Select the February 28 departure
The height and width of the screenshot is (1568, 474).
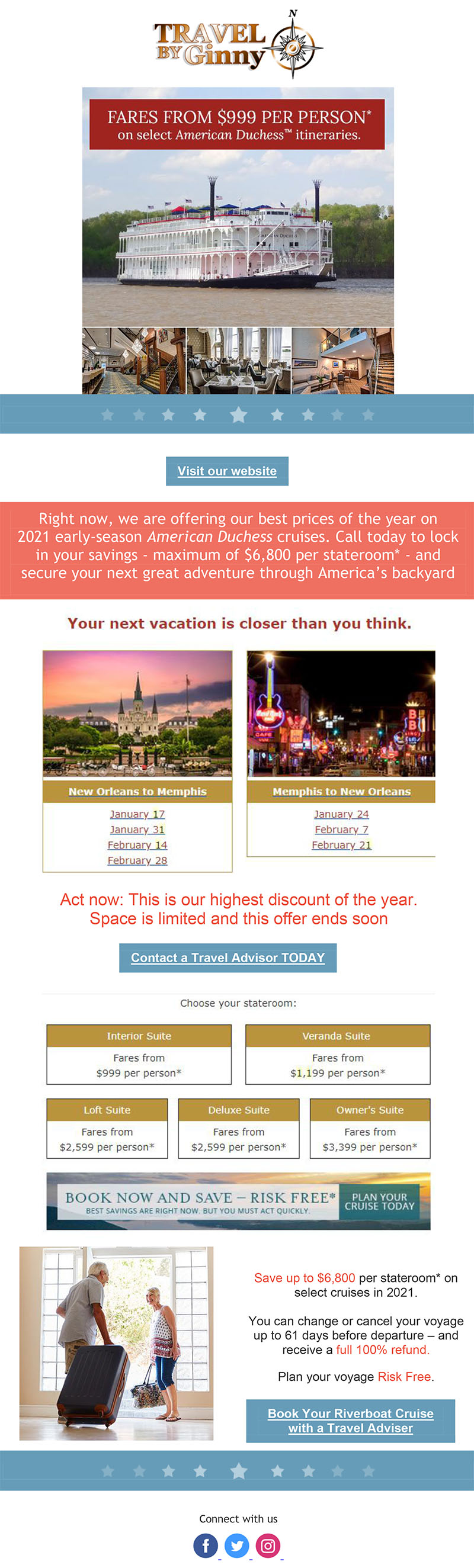click(137, 860)
